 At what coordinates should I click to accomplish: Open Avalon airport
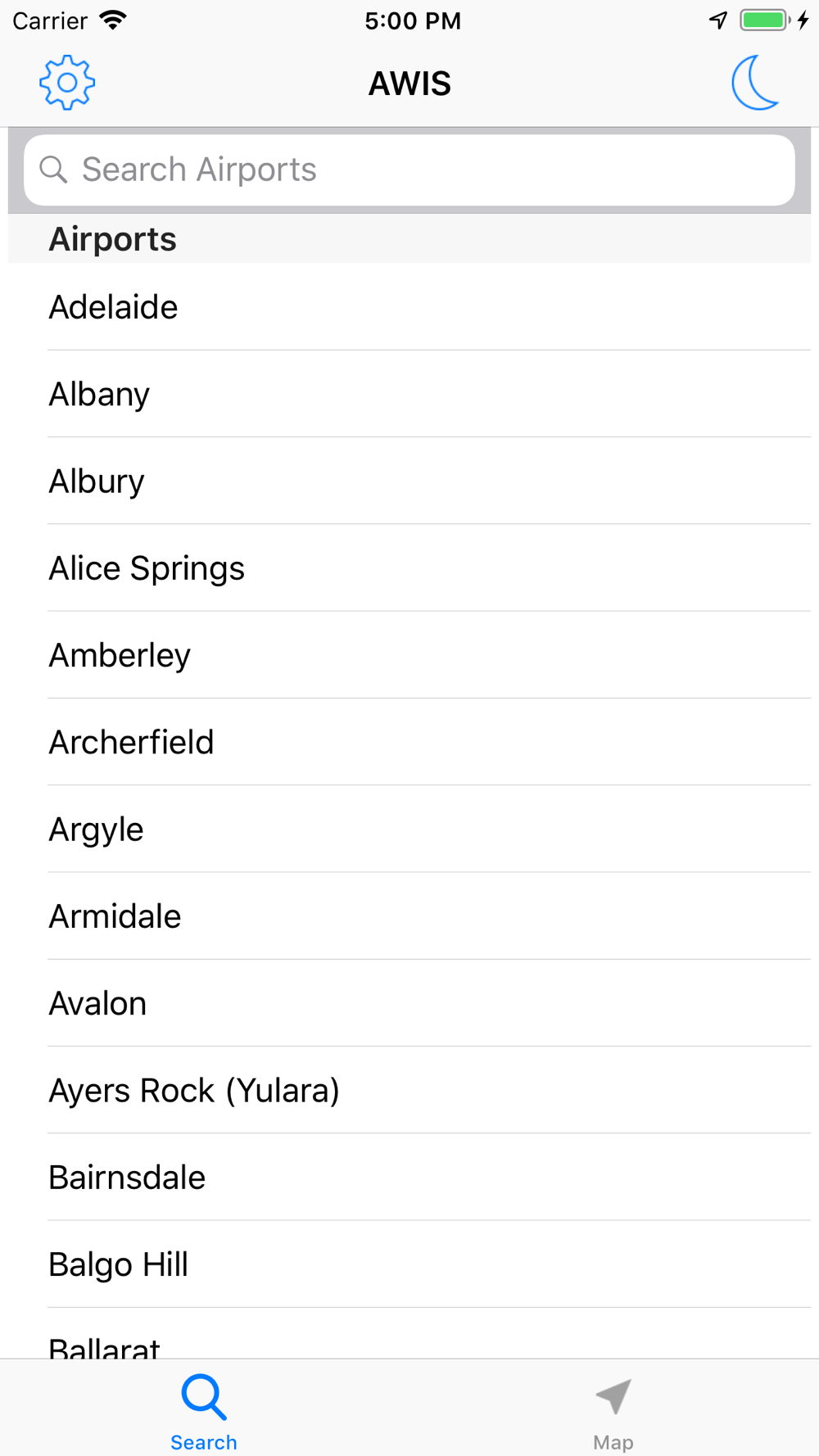[x=409, y=1003]
